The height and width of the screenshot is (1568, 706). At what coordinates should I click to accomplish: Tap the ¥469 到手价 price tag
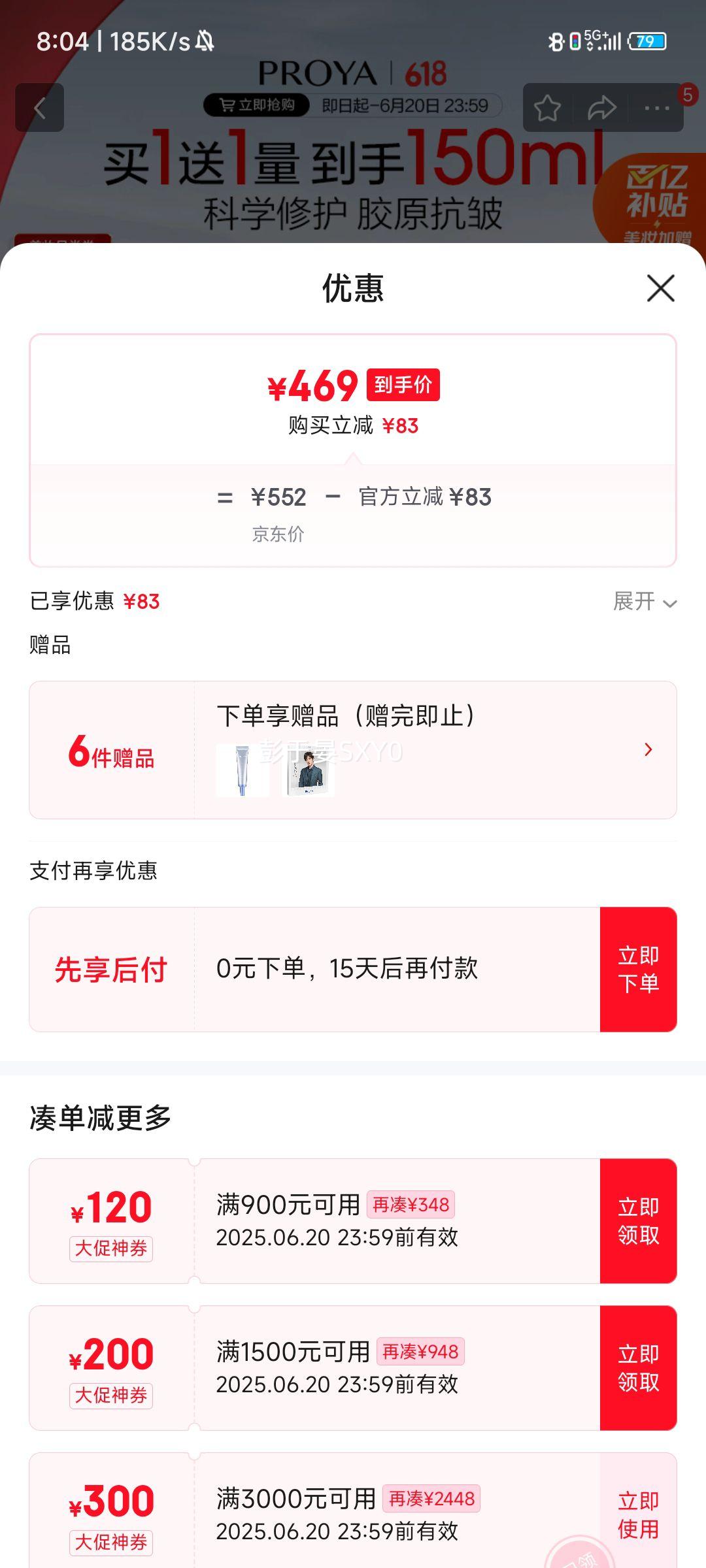coord(353,386)
